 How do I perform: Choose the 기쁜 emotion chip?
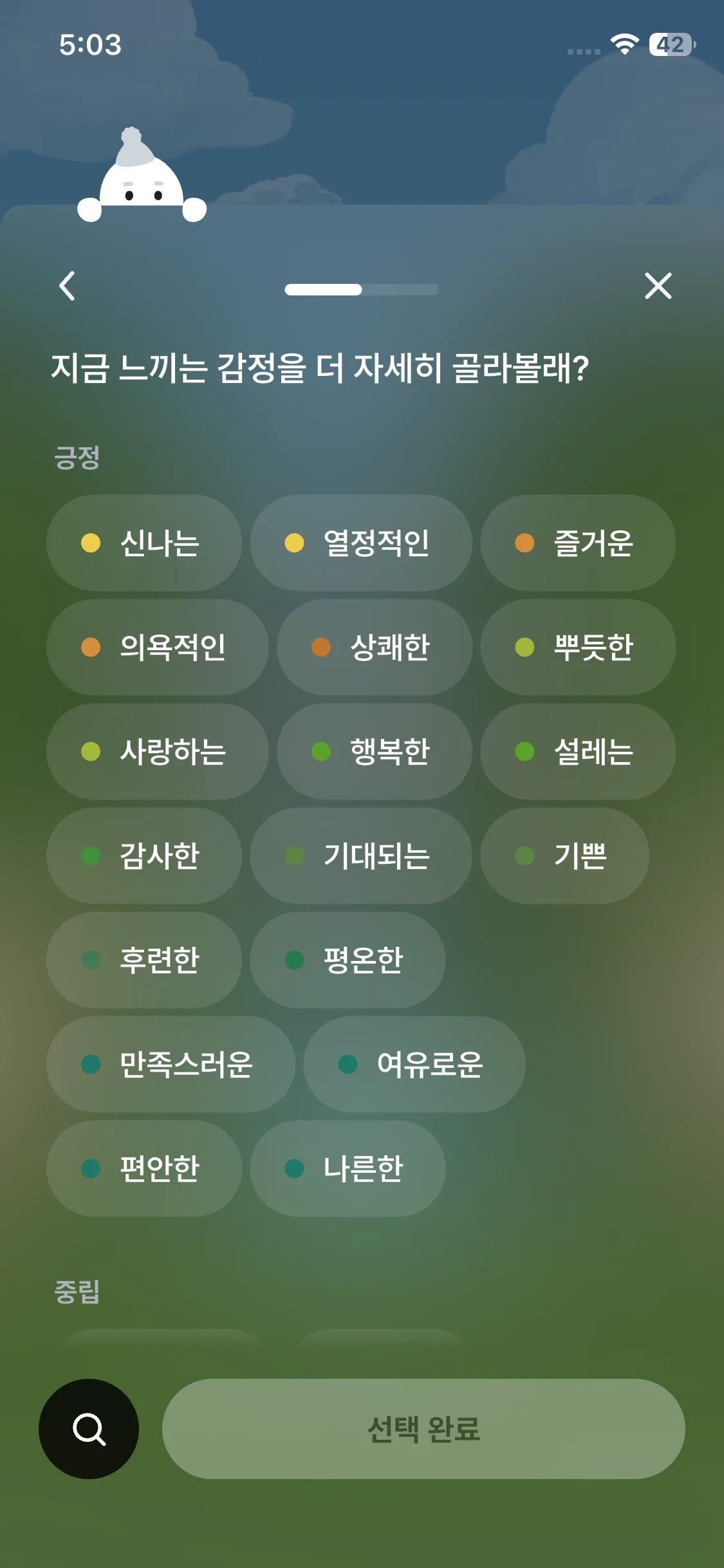click(564, 855)
